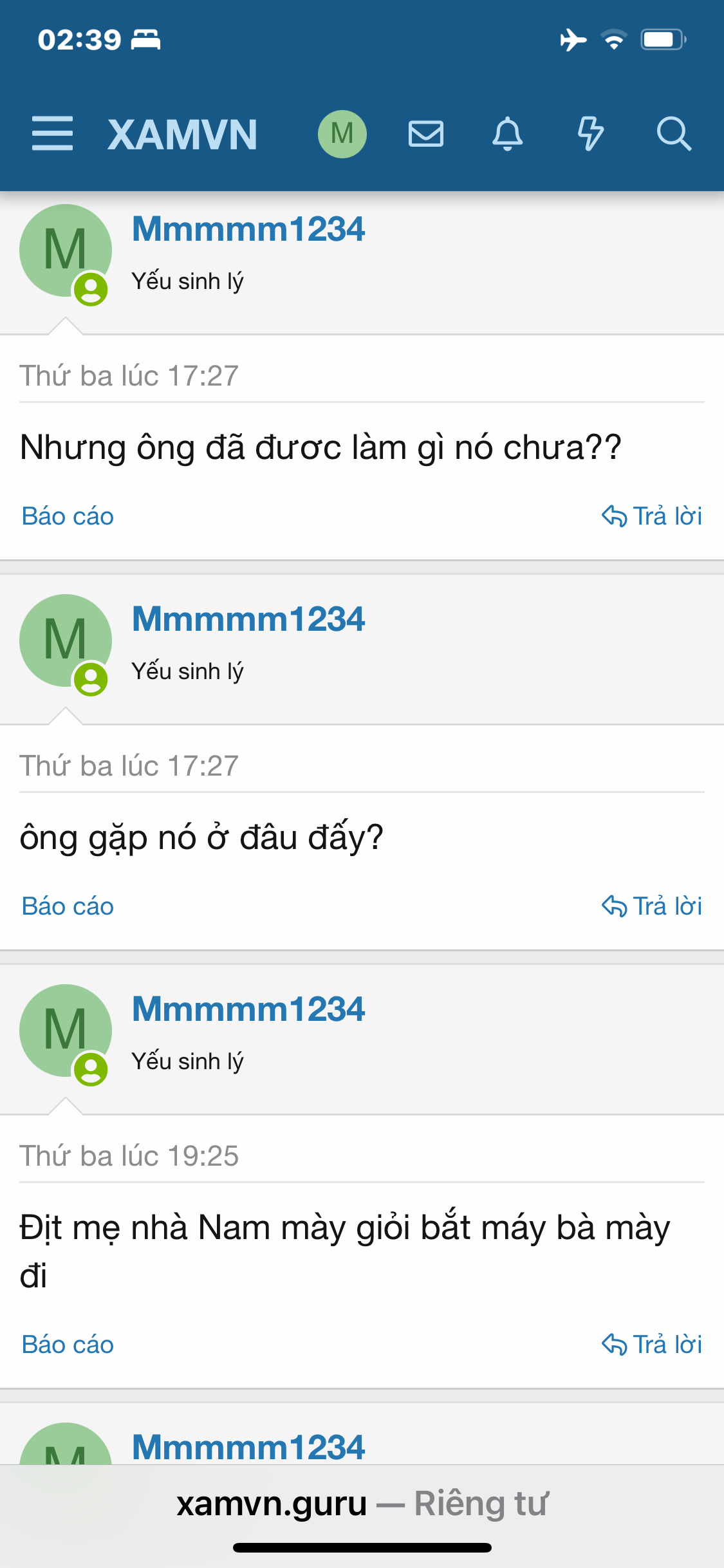Report the post from Thứ ba lúc 19:25
Viewport: 724px width, 1568px height.
pos(68,1345)
